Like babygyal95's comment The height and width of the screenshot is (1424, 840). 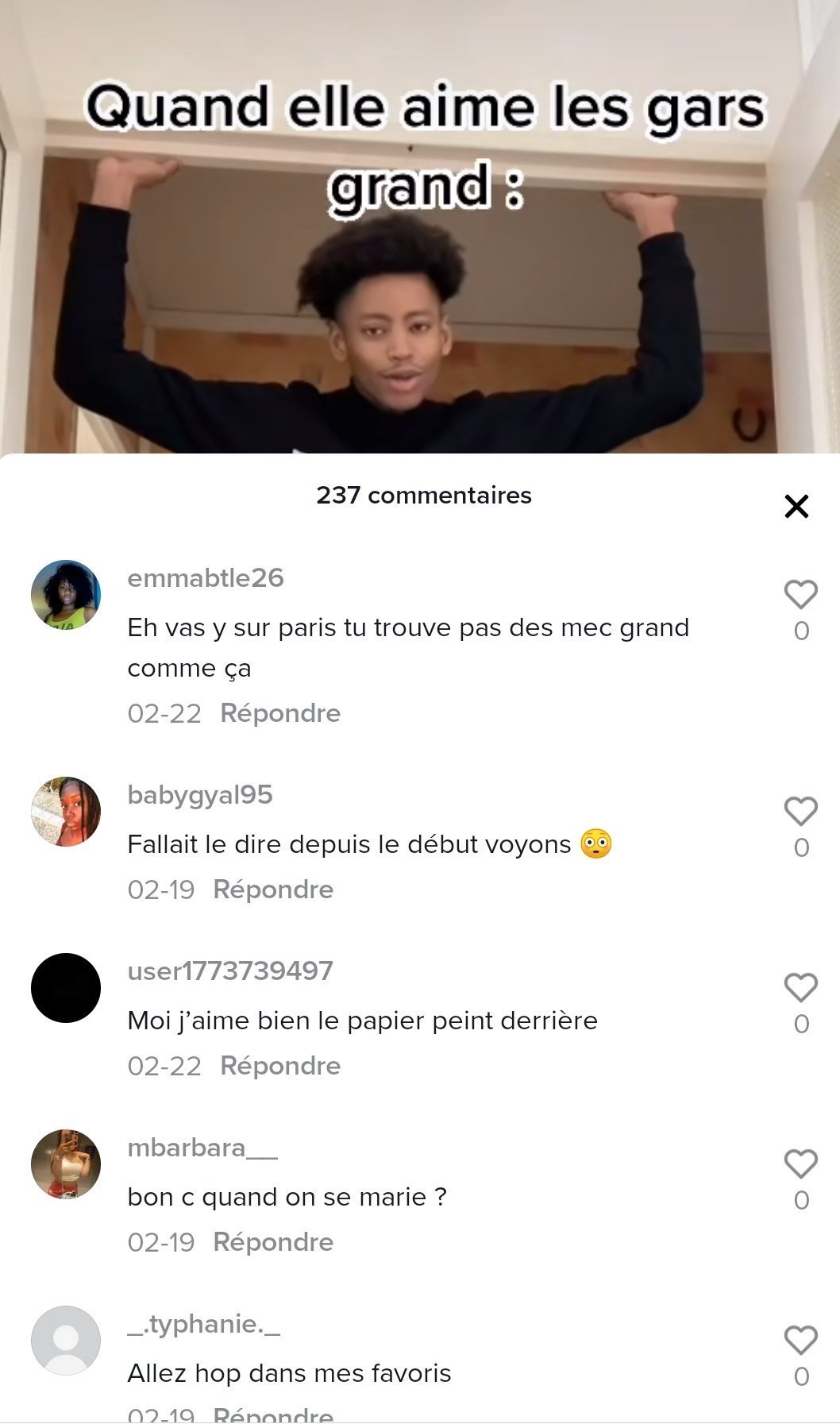pyautogui.click(x=800, y=811)
